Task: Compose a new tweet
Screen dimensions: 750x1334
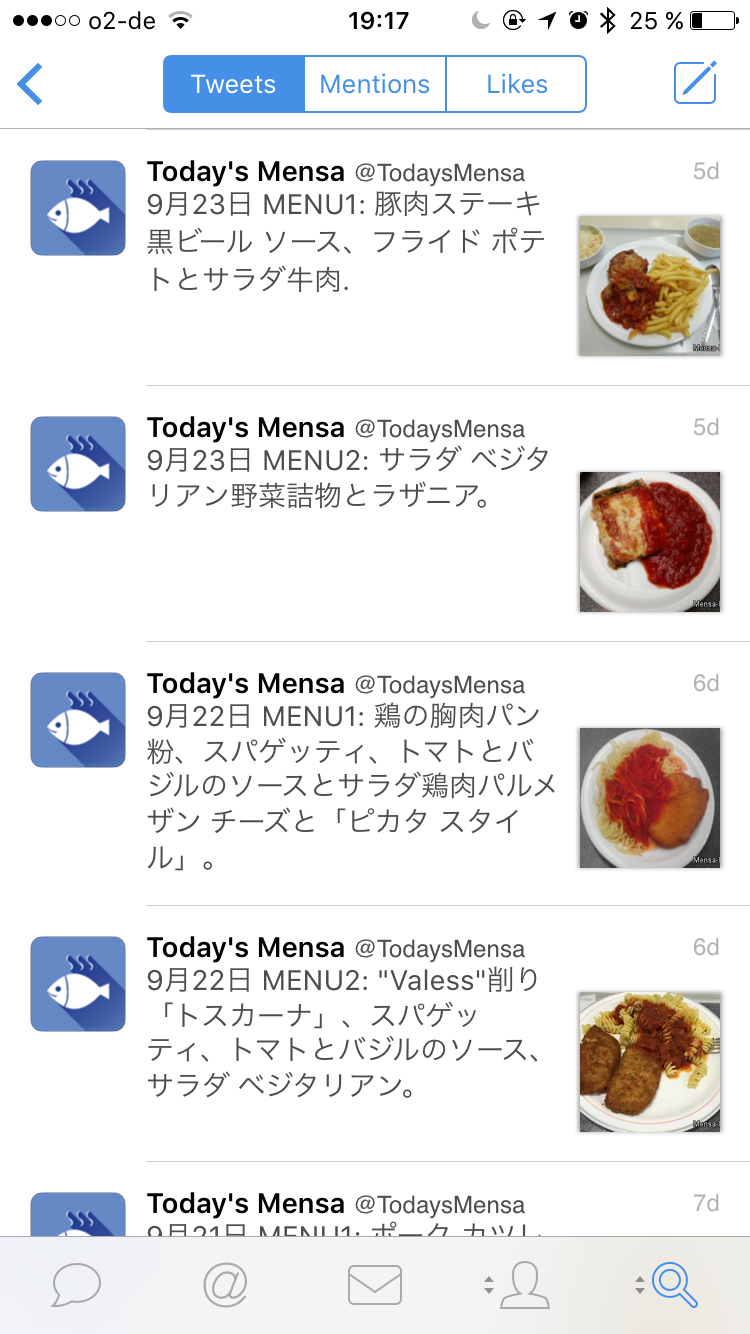Action: [696, 82]
